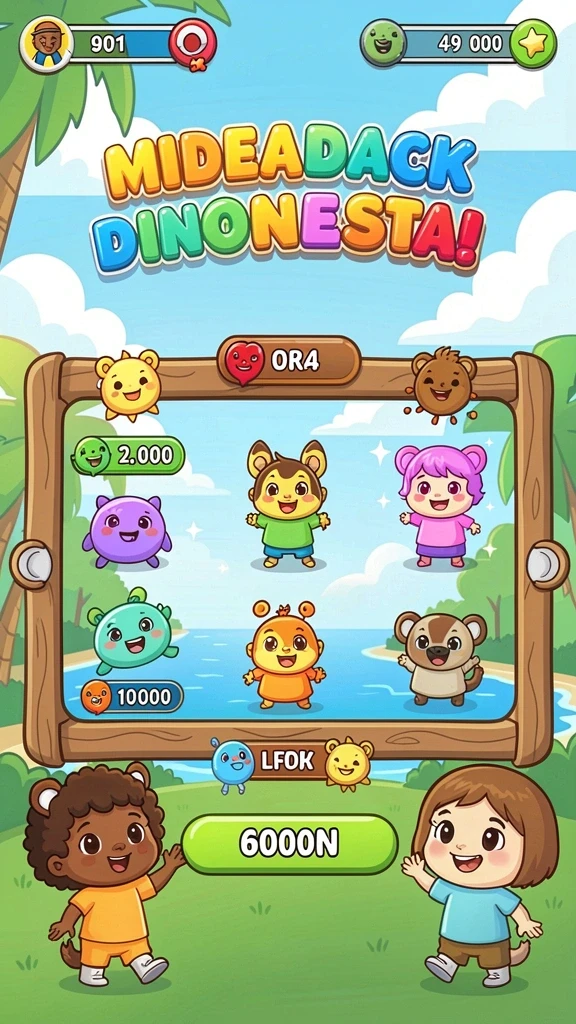This screenshot has height=1024, width=576.
Task: Select the purple blob character
Action: tap(127, 531)
